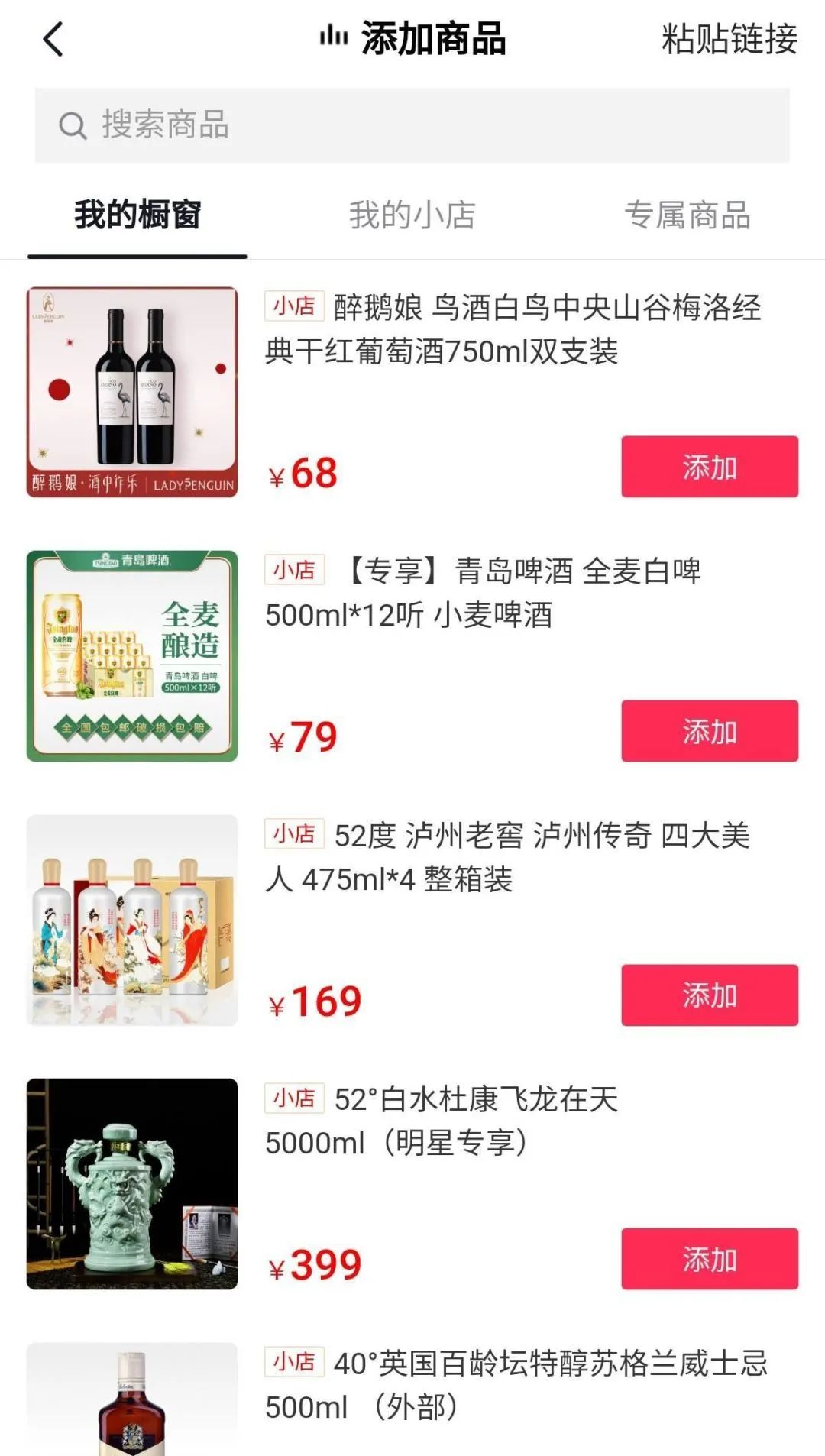This screenshot has width=825, height=1456.
Task: Select the 小店 badge on the 醉鹅娘 wine item
Action: (x=293, y=309)
